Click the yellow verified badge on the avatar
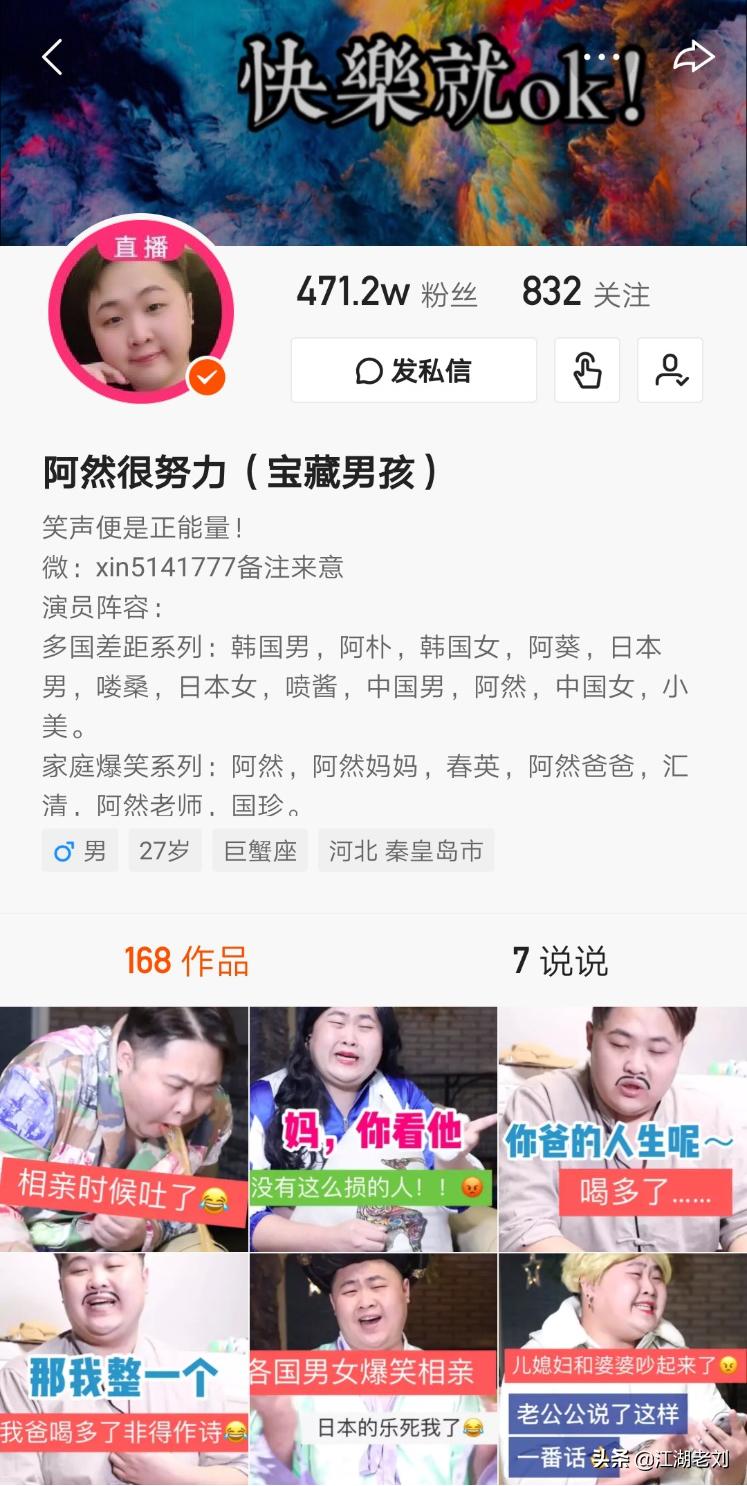747x1486 pixels. click(x=205, y=377)
